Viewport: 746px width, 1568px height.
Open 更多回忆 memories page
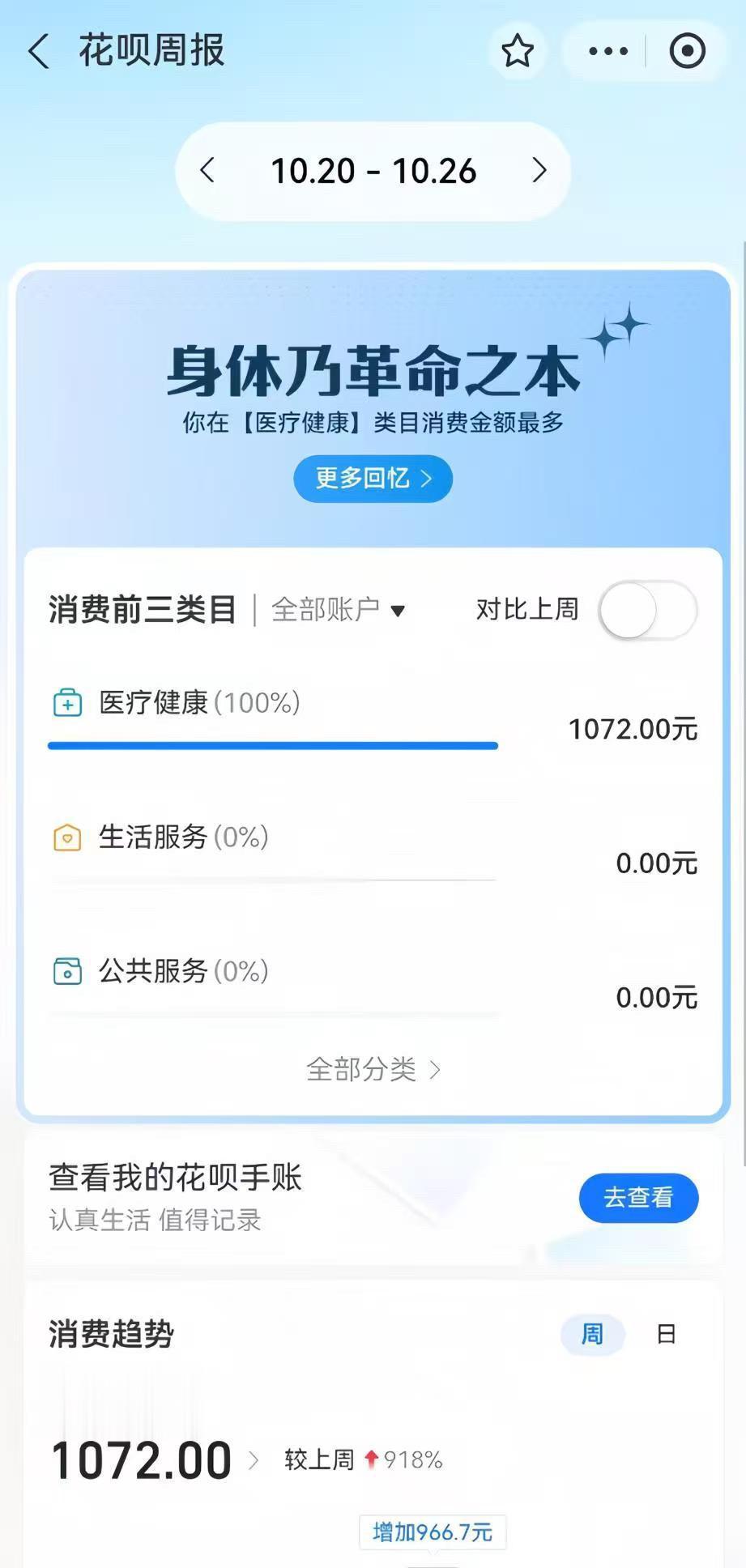point(372,479)
